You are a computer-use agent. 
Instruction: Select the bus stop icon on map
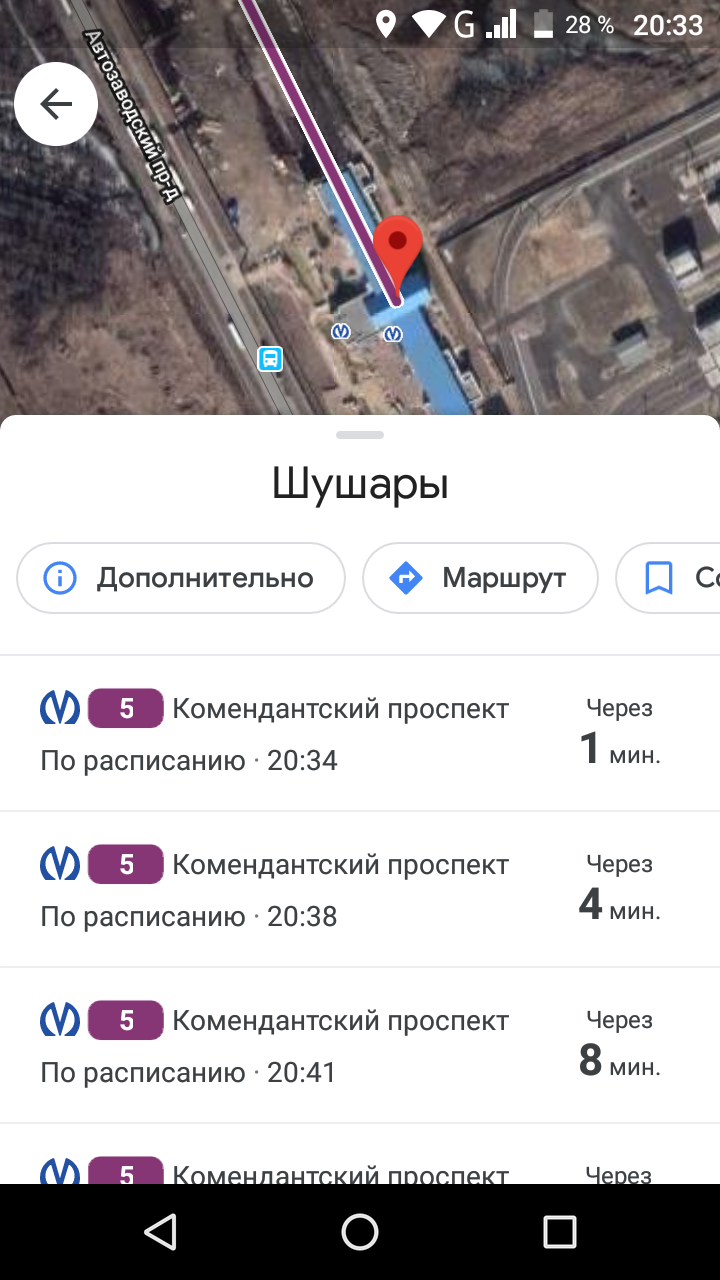[270, 359]
